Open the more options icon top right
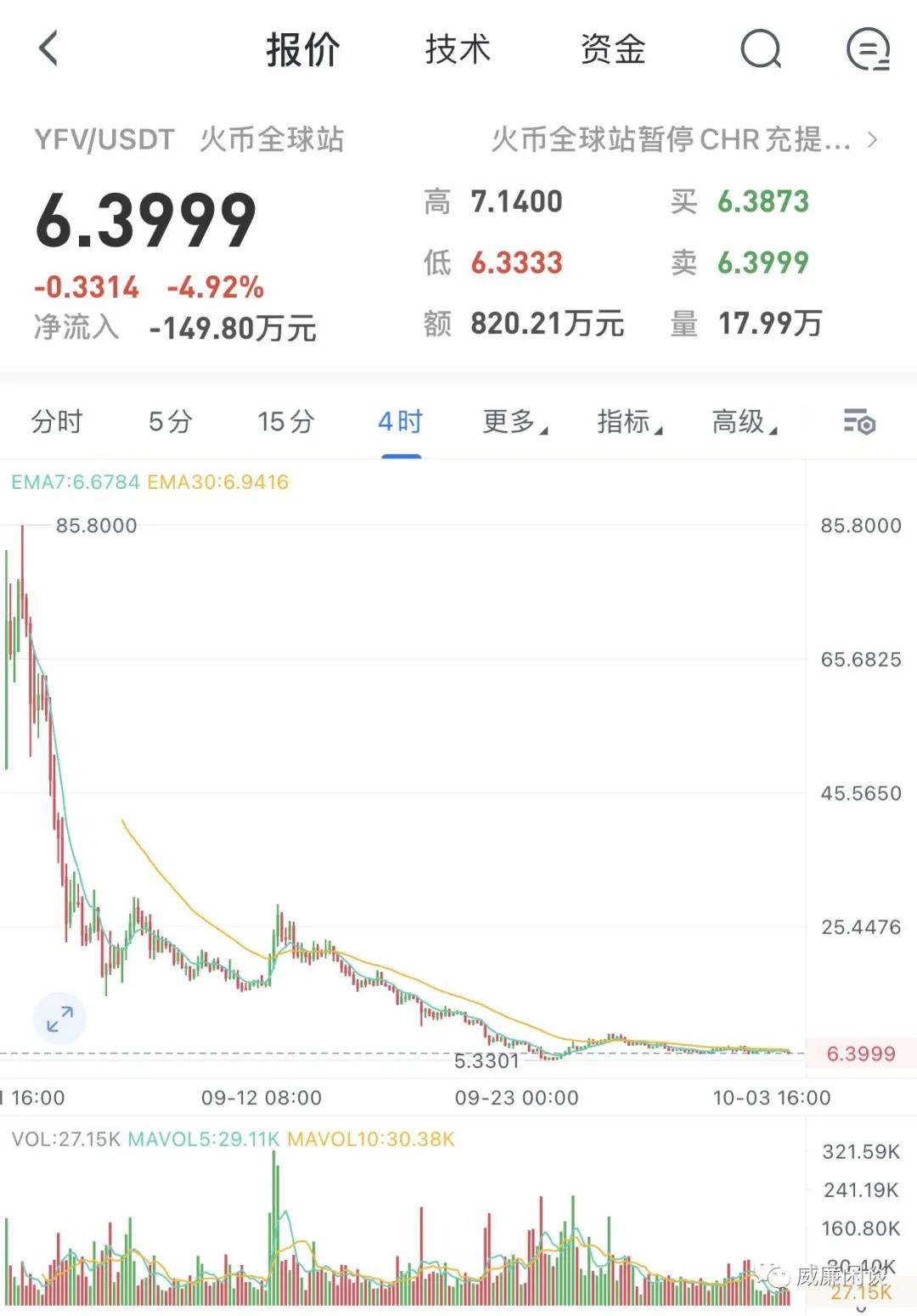 [868, 48]
